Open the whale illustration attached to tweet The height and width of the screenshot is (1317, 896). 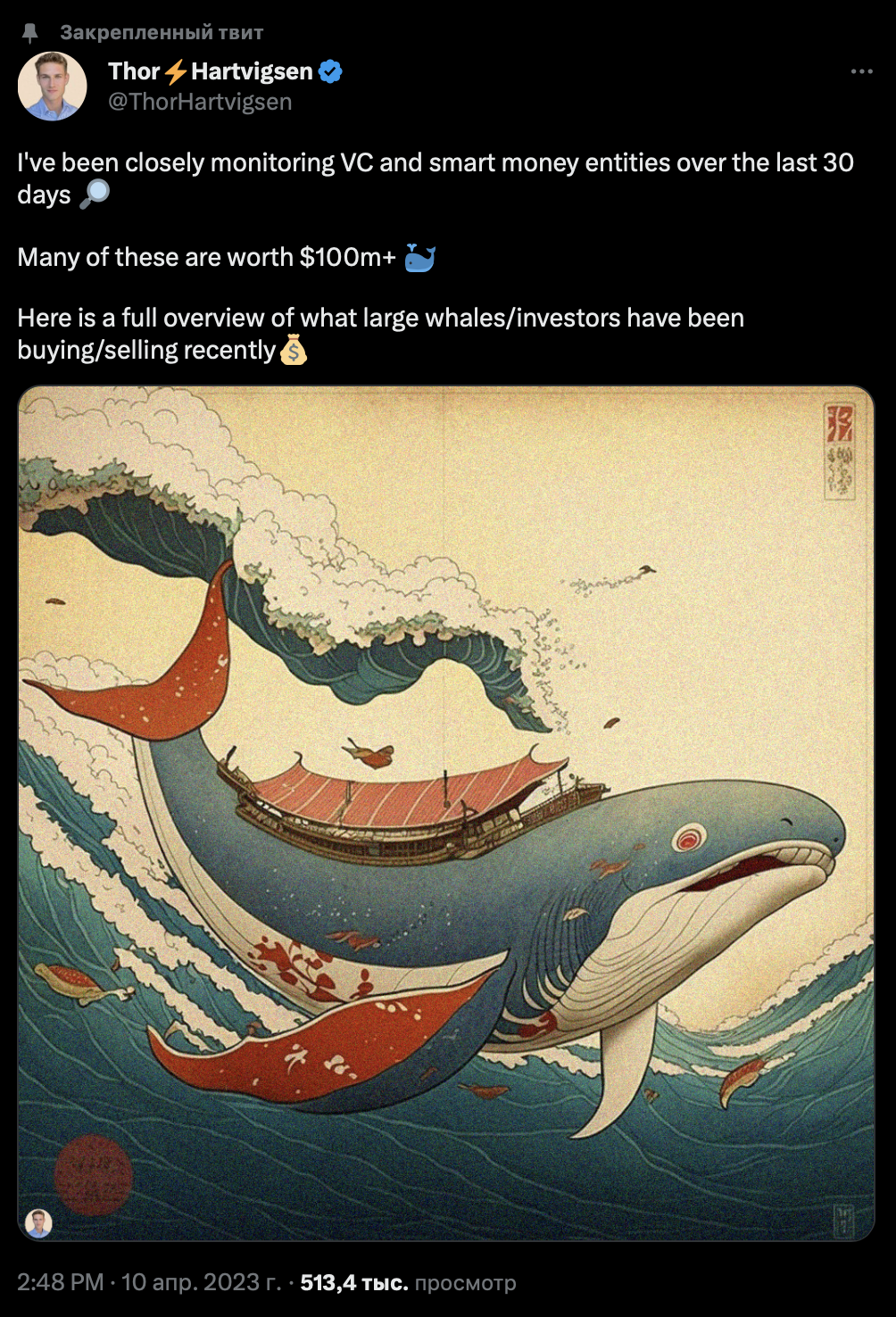[446, 812]
